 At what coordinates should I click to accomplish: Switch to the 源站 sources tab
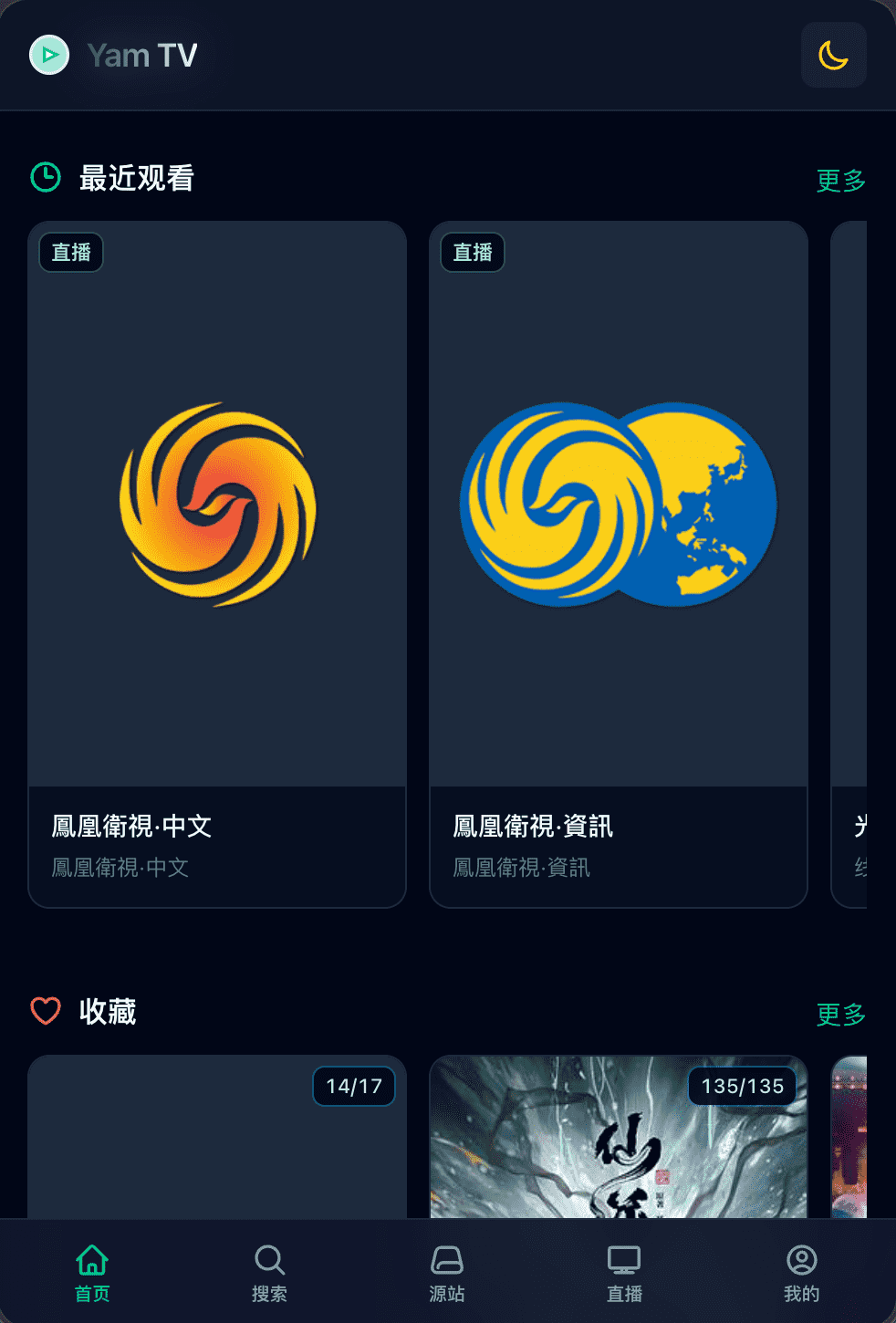point(447,1273)
